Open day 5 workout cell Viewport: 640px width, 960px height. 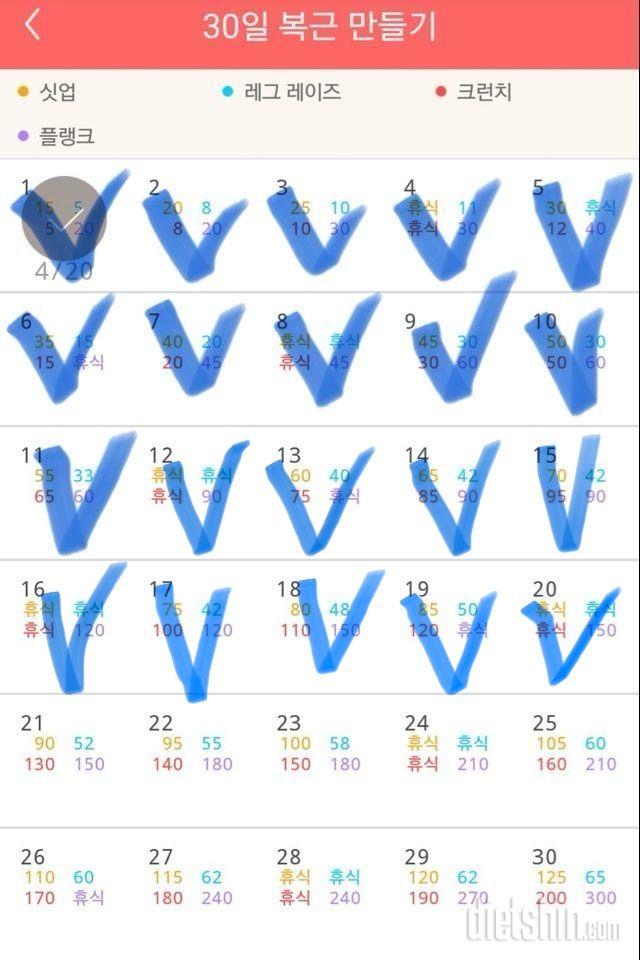point(576,225)
